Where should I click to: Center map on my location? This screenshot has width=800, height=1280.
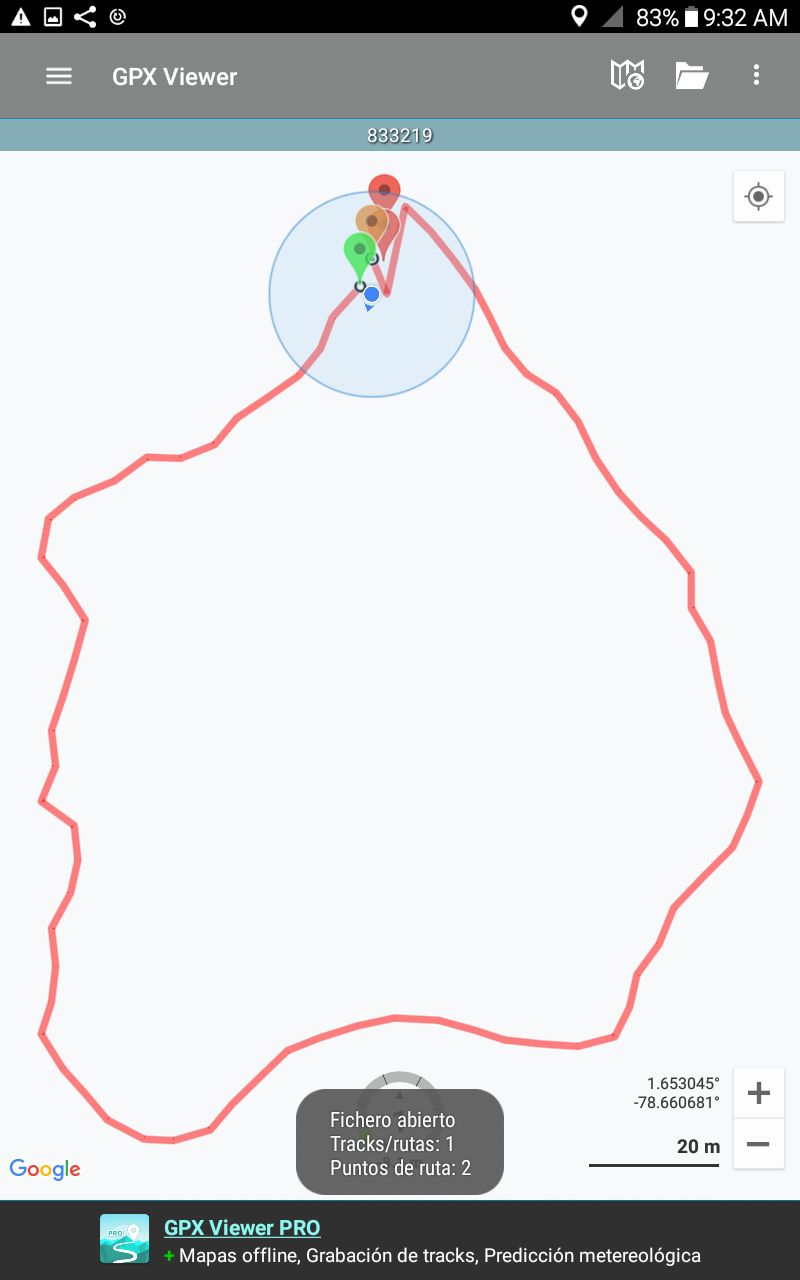pyautogui.click(x=758, y=196)
